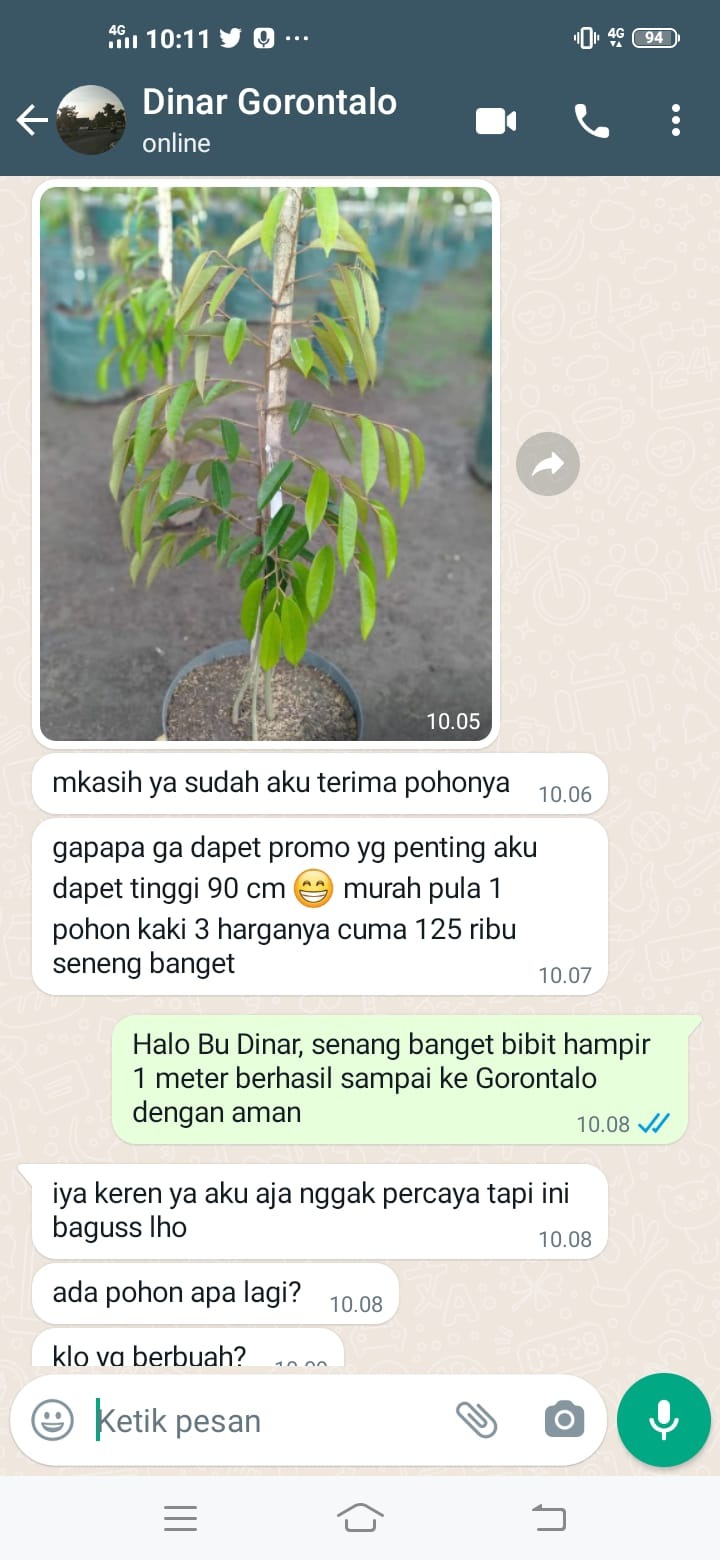The width and height of the screenshot is (720, 1560).
Task: Forward the seedling photo
Action: pyautogui.click(x=547, y=464)
